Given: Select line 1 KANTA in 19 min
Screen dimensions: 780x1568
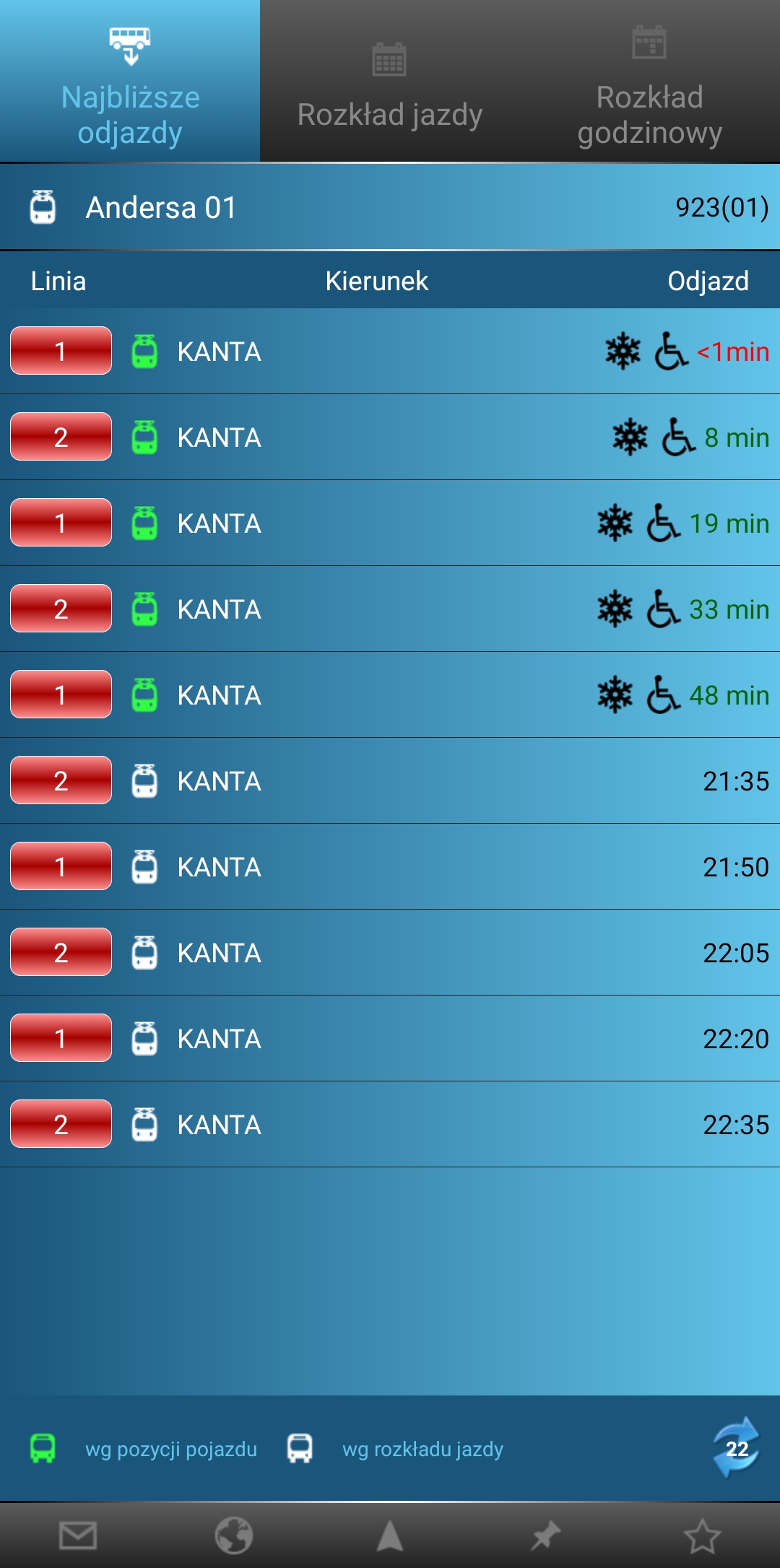Looking at the screenshot, I should (390, 523).
